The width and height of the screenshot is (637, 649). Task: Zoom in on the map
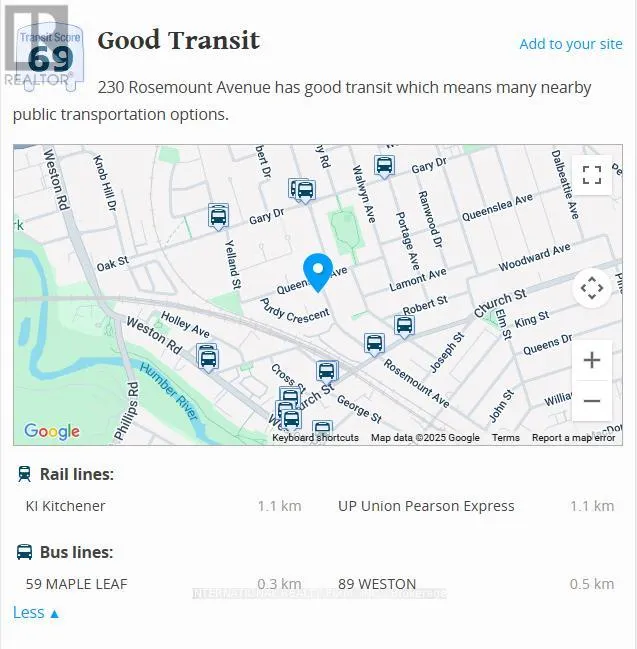point(592,360)
